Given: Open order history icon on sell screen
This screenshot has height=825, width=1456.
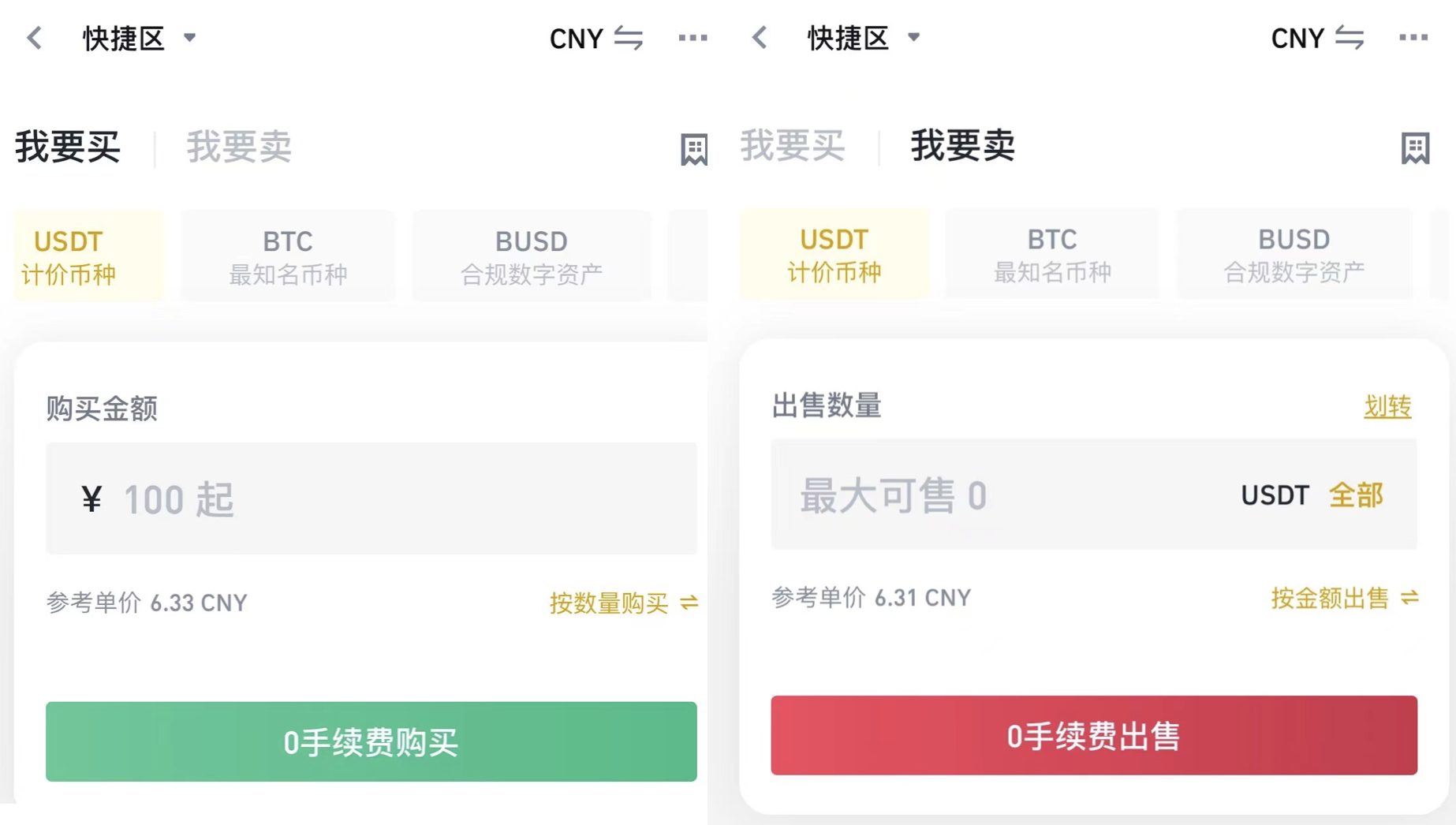Looking at the screenshot, I should tap(1415, 147).
